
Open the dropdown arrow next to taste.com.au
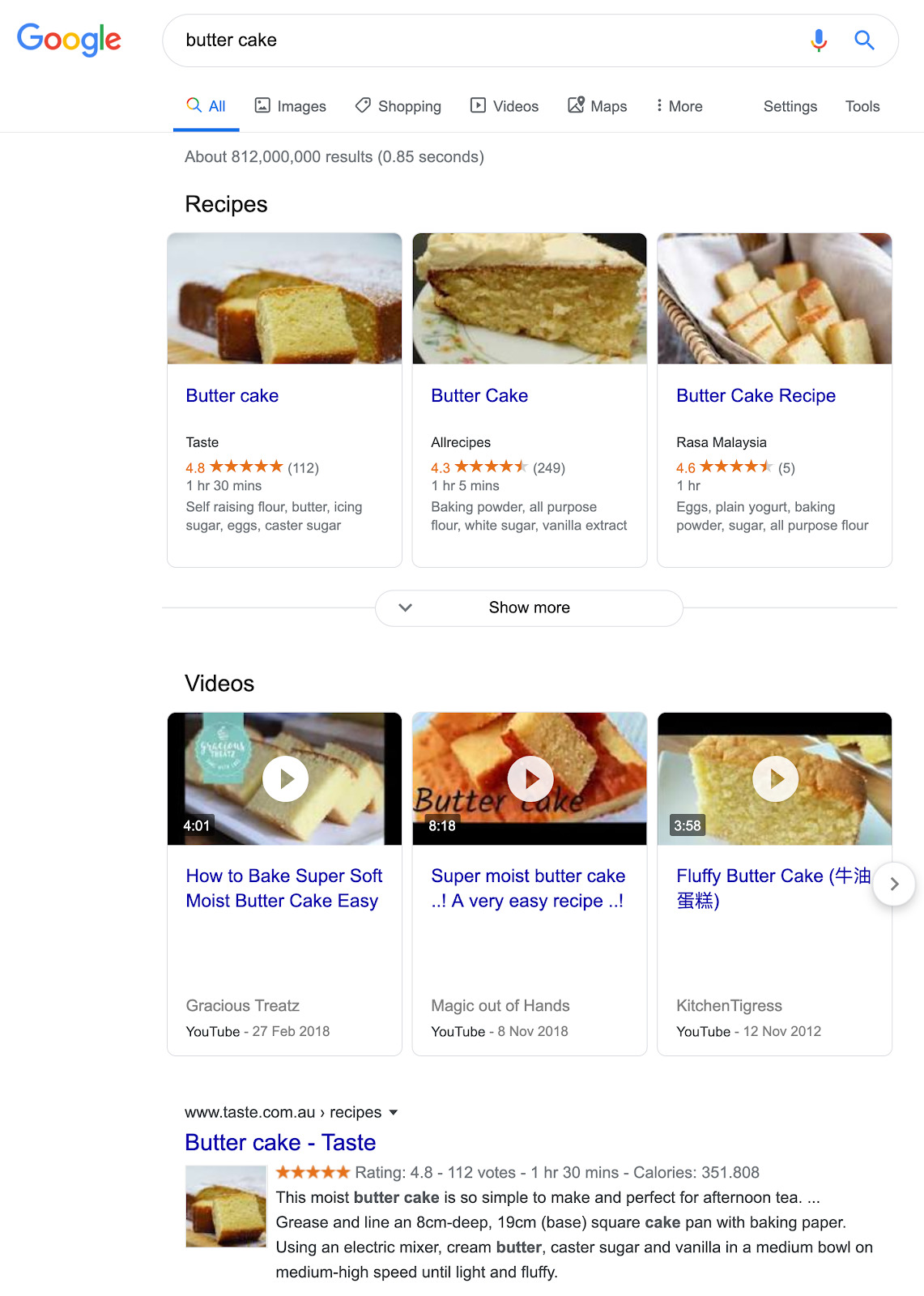(394, 1112)
